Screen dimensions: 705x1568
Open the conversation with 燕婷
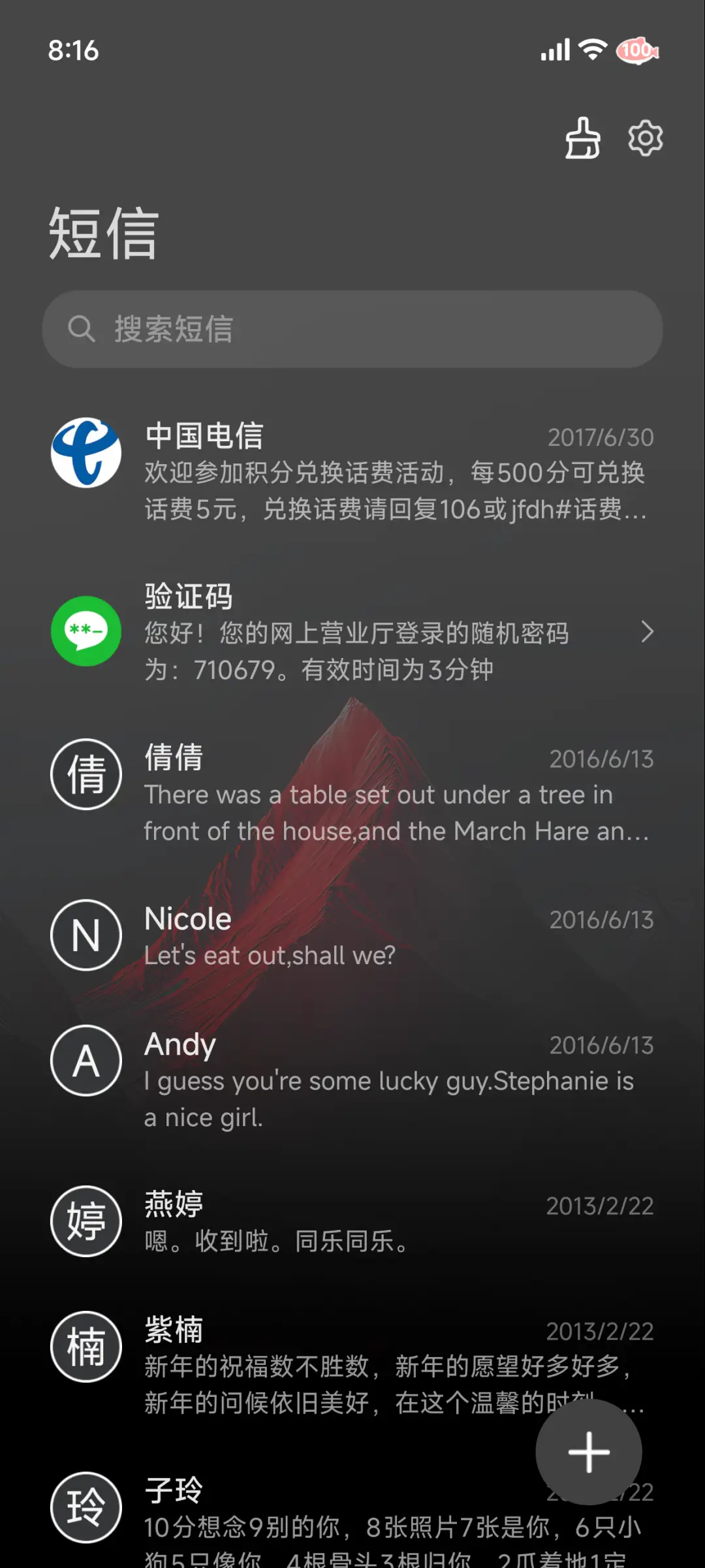click(352, 1222)
